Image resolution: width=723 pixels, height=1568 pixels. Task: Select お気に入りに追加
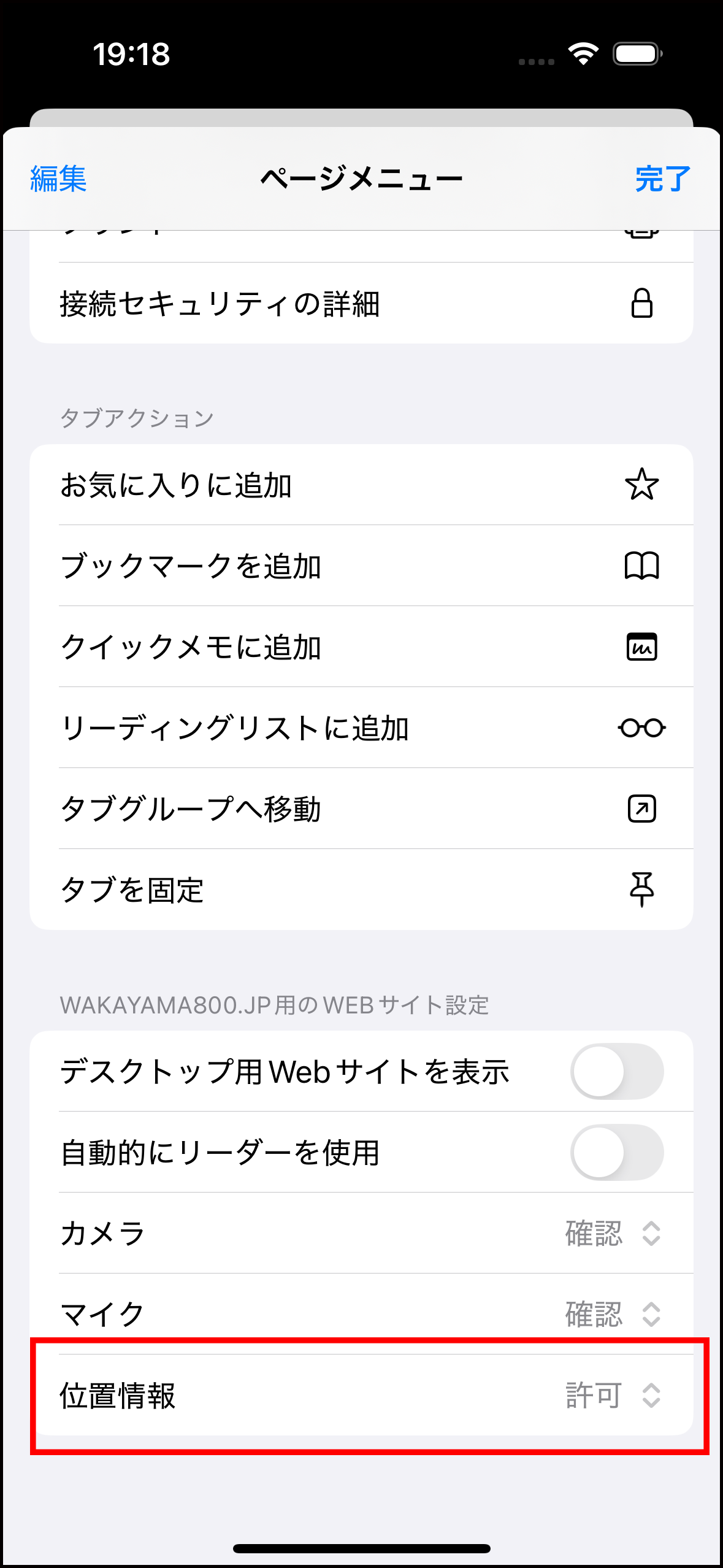pyautogui.click(x=361, y=485)
